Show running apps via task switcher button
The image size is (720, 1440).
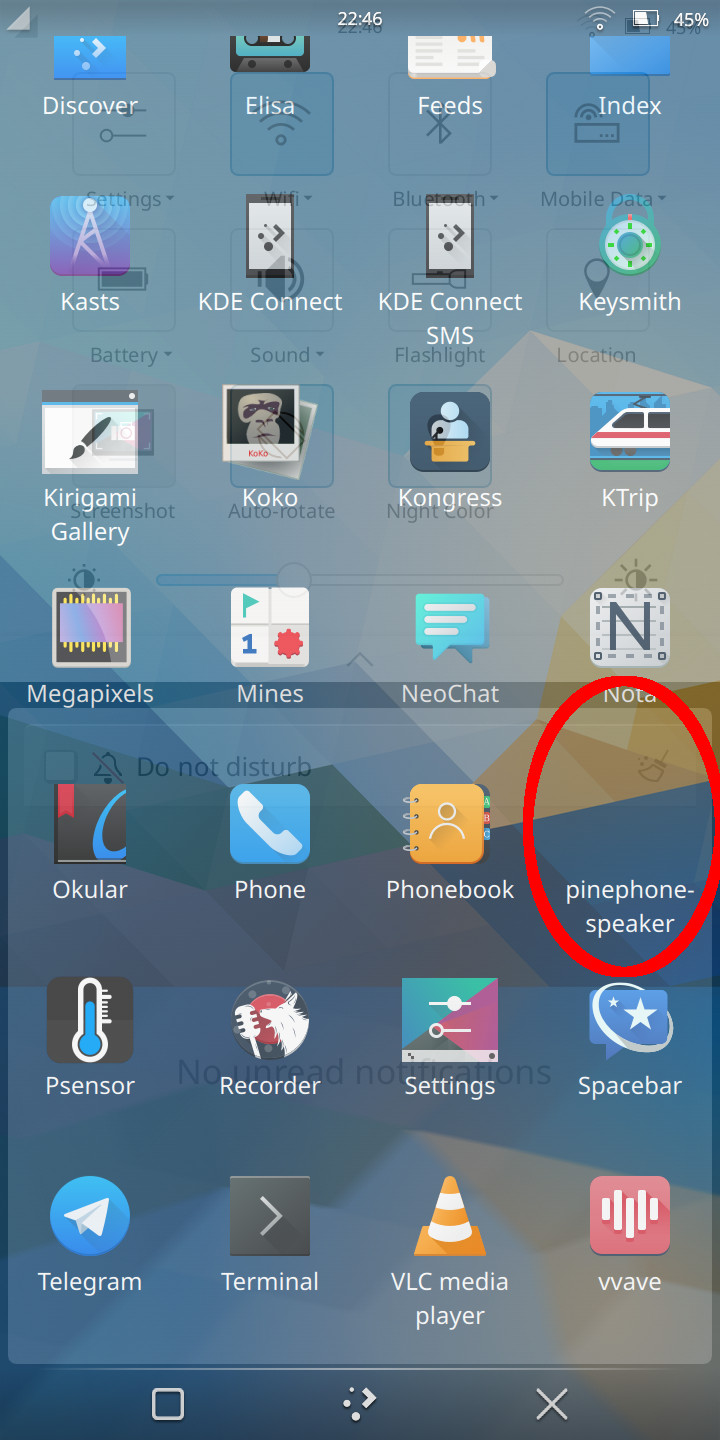pos(168,1404)
